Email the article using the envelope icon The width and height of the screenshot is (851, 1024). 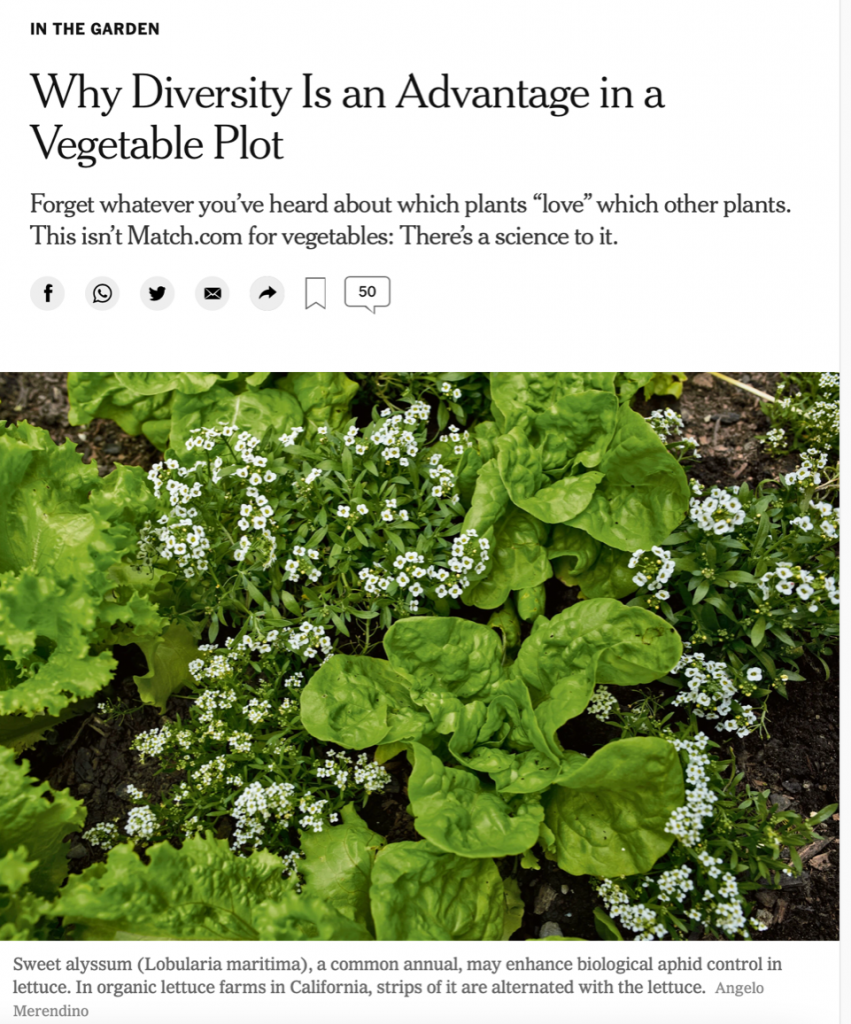212,293
